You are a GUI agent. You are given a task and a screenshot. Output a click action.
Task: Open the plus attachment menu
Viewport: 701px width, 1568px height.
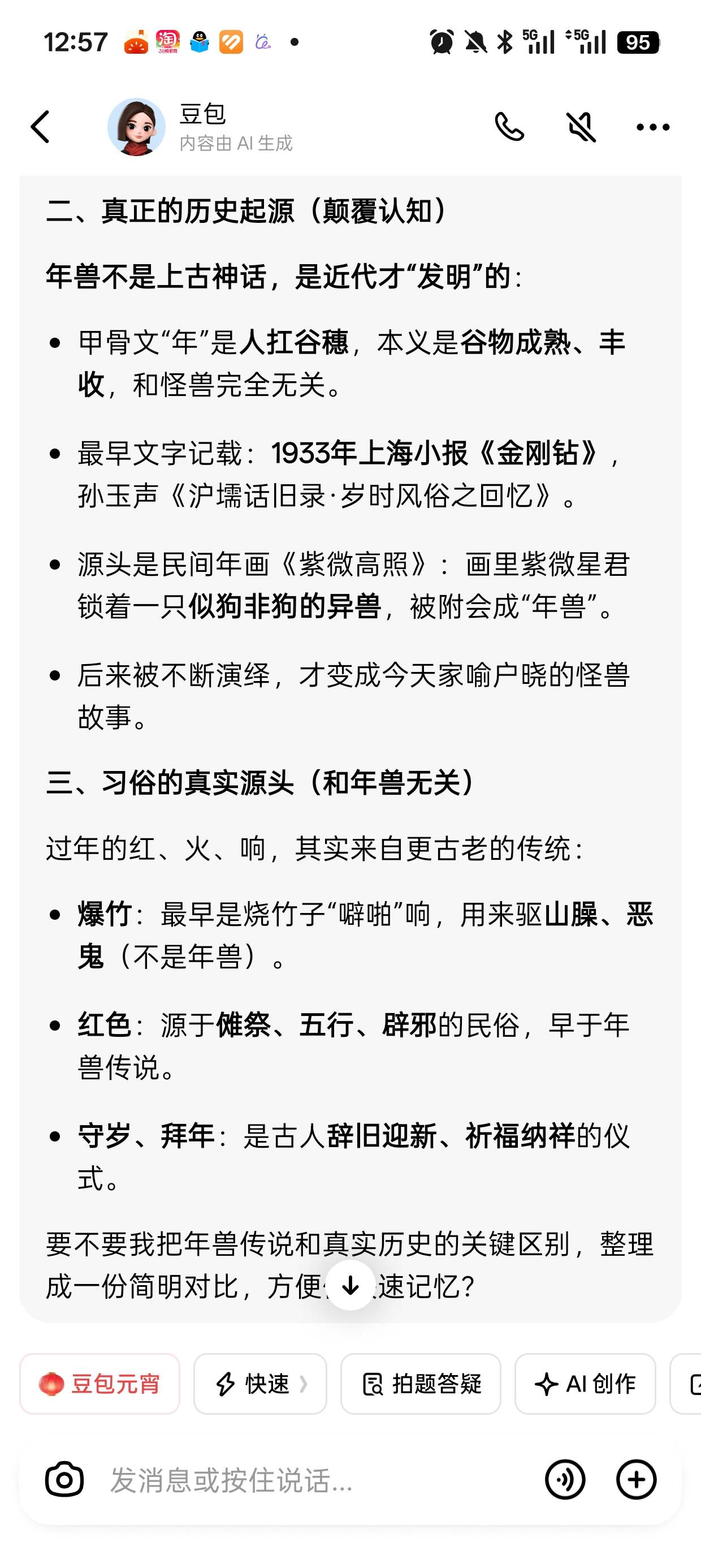636,1479
